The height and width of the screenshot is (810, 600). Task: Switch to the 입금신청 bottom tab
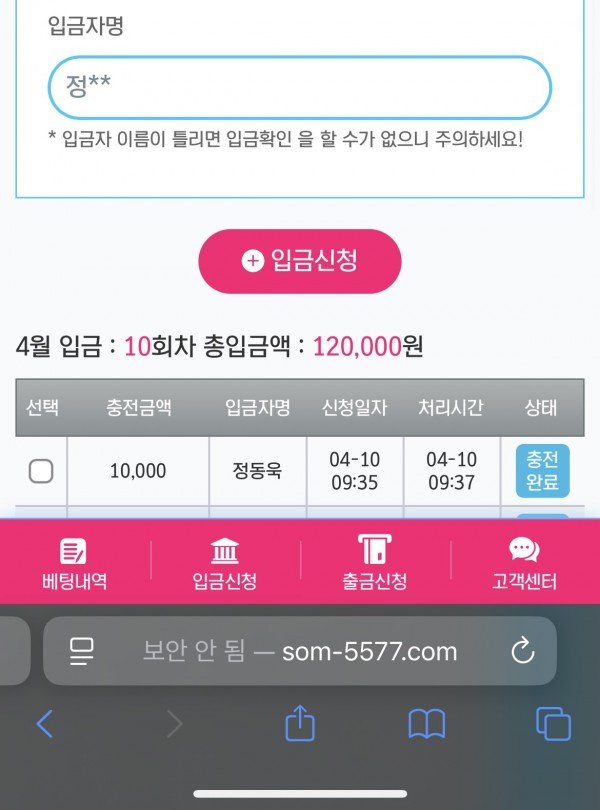225,563
